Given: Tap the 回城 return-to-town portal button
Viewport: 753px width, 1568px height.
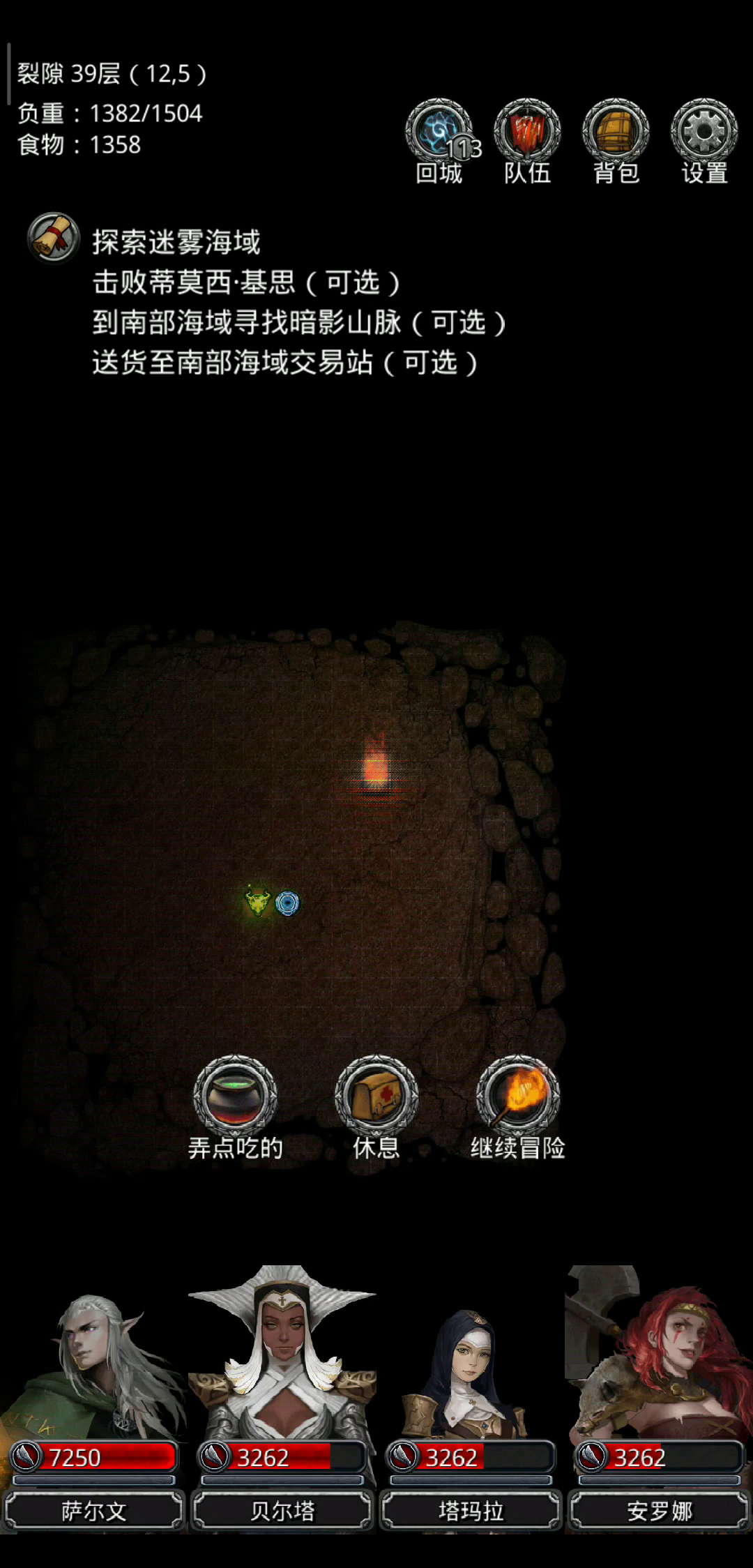Looking at the screenshot, I should [440, 142].
